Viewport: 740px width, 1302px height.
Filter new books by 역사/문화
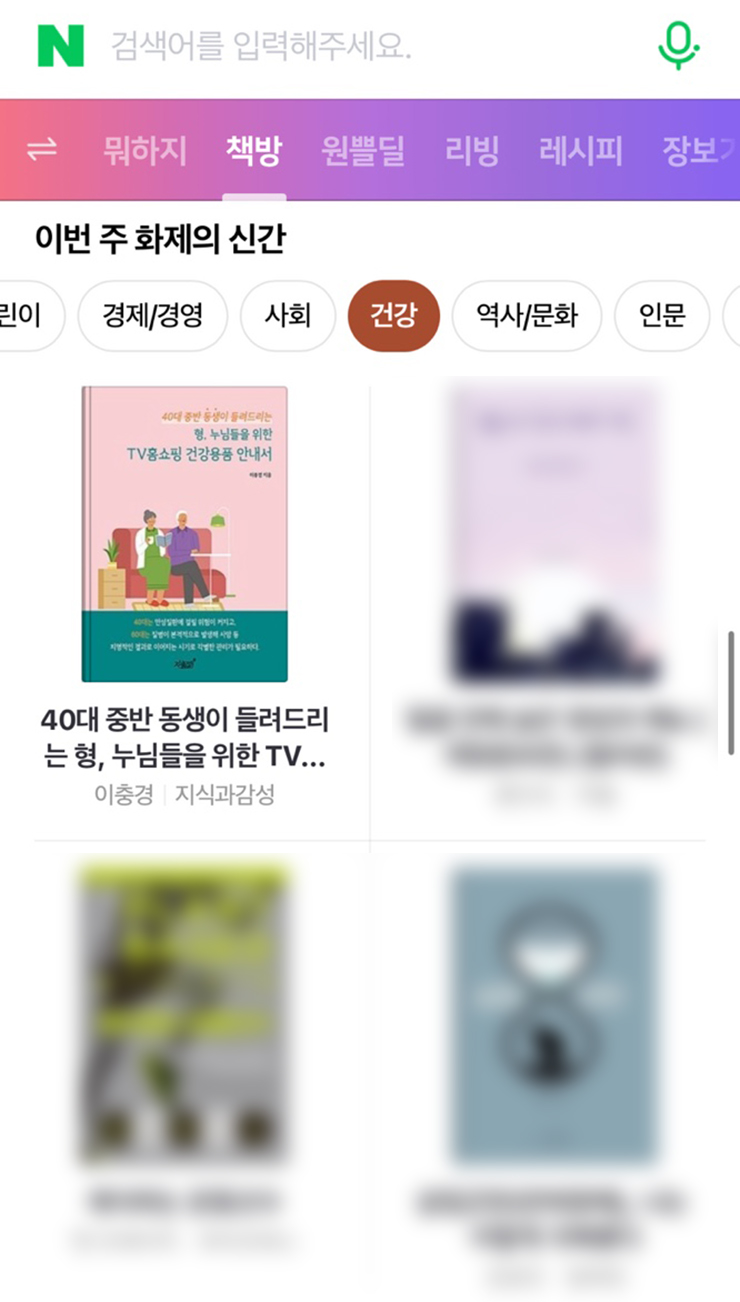tap(526, 316)
